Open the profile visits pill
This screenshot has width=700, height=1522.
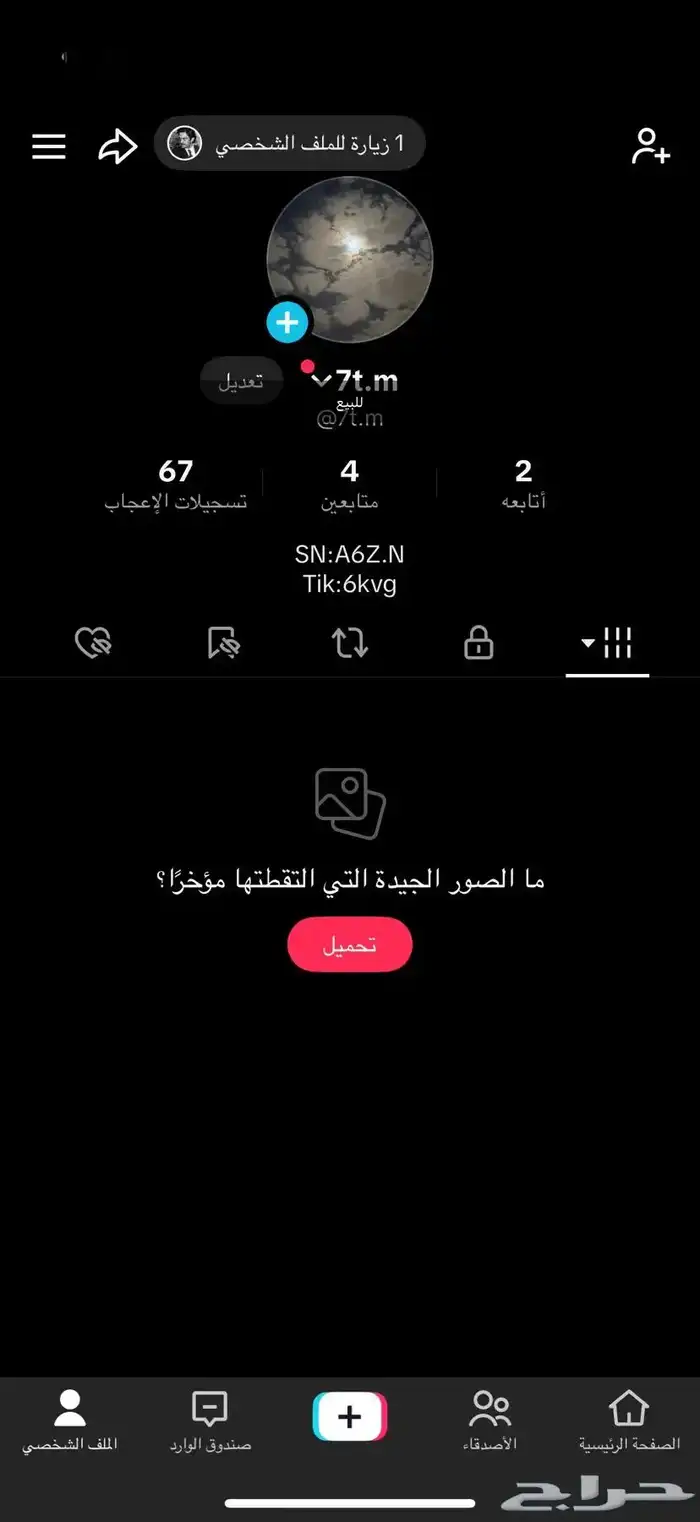click(x=290, y=143)
